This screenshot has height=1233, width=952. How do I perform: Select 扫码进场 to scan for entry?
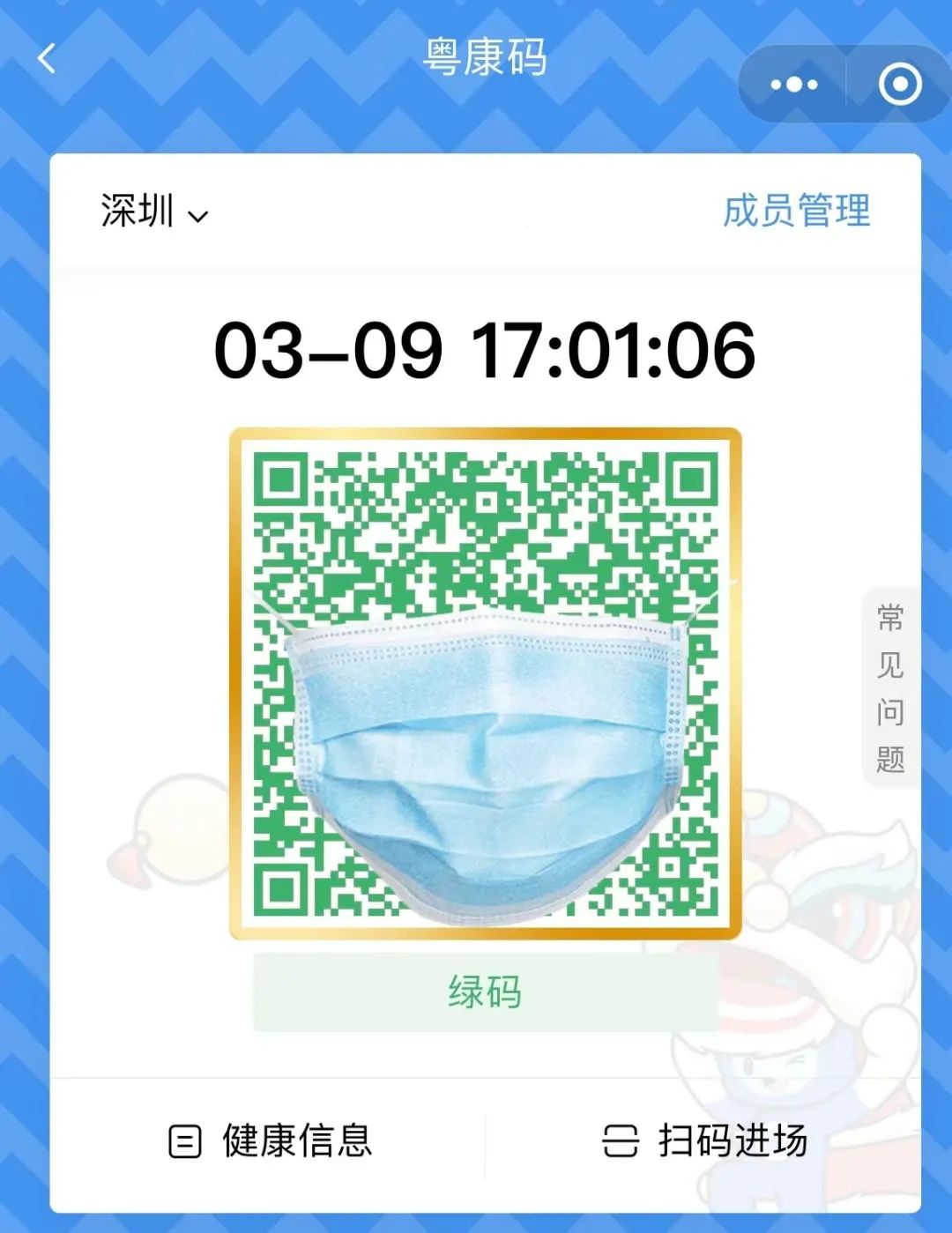[x=705, y=1140]
